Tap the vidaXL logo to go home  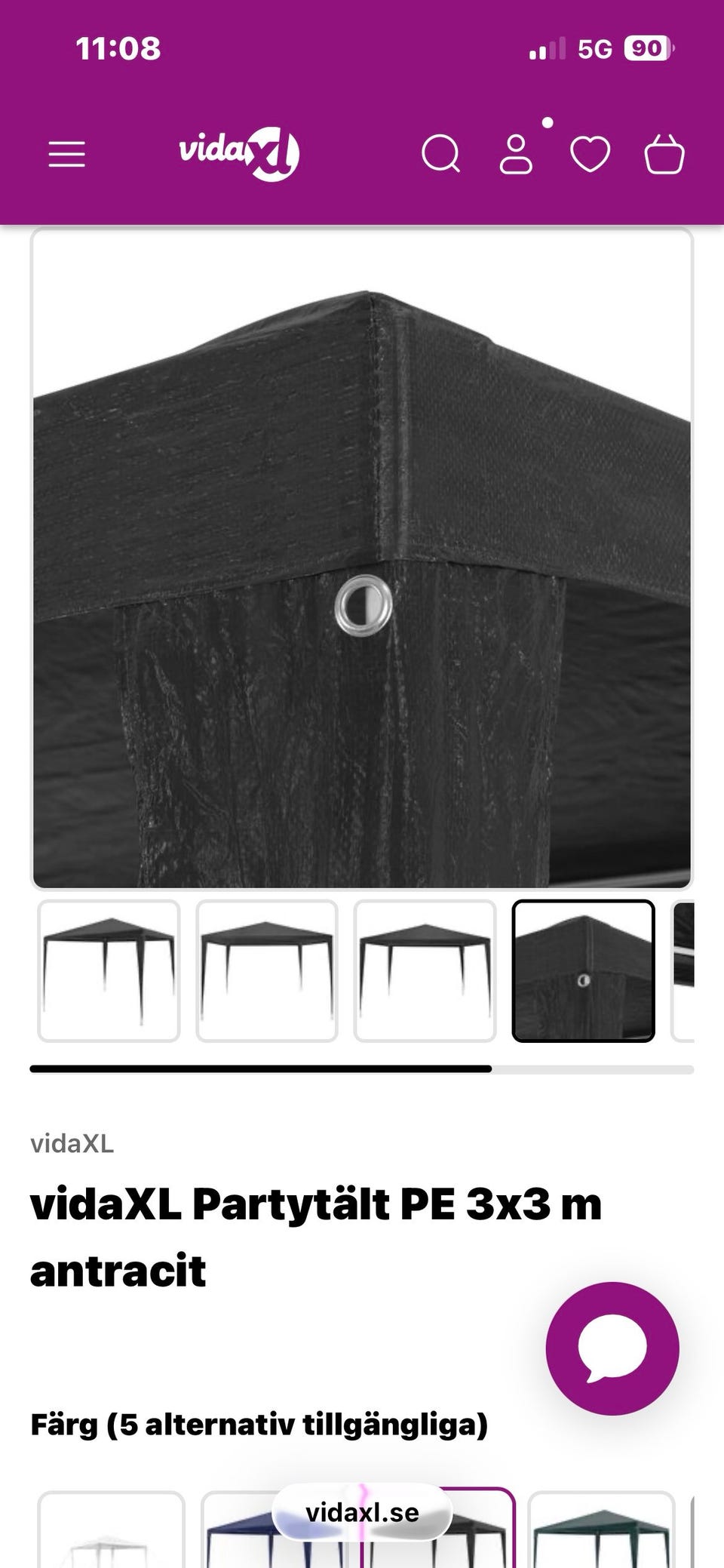(x=239, y=153)
